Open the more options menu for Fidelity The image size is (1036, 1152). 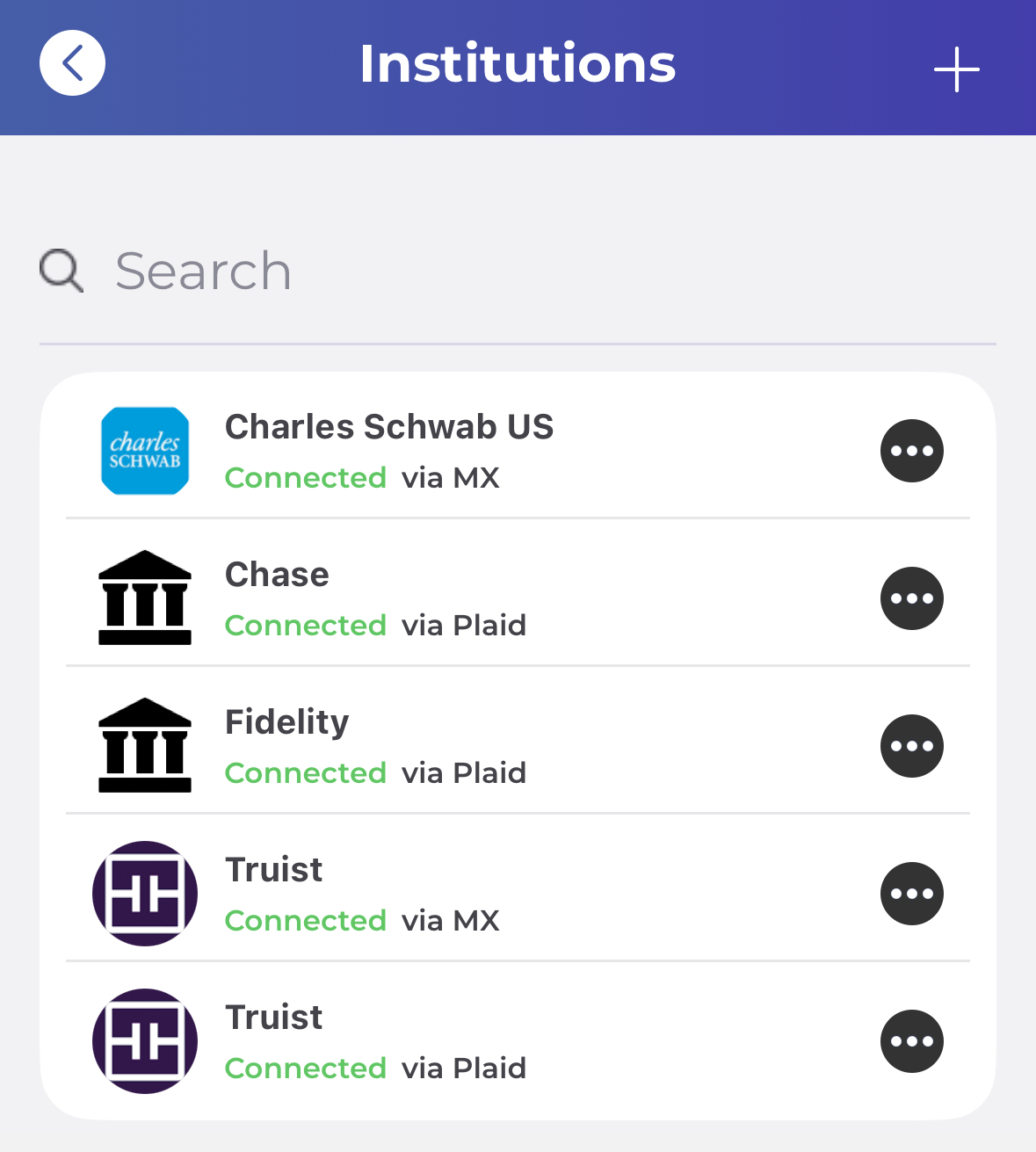point(912,746)
